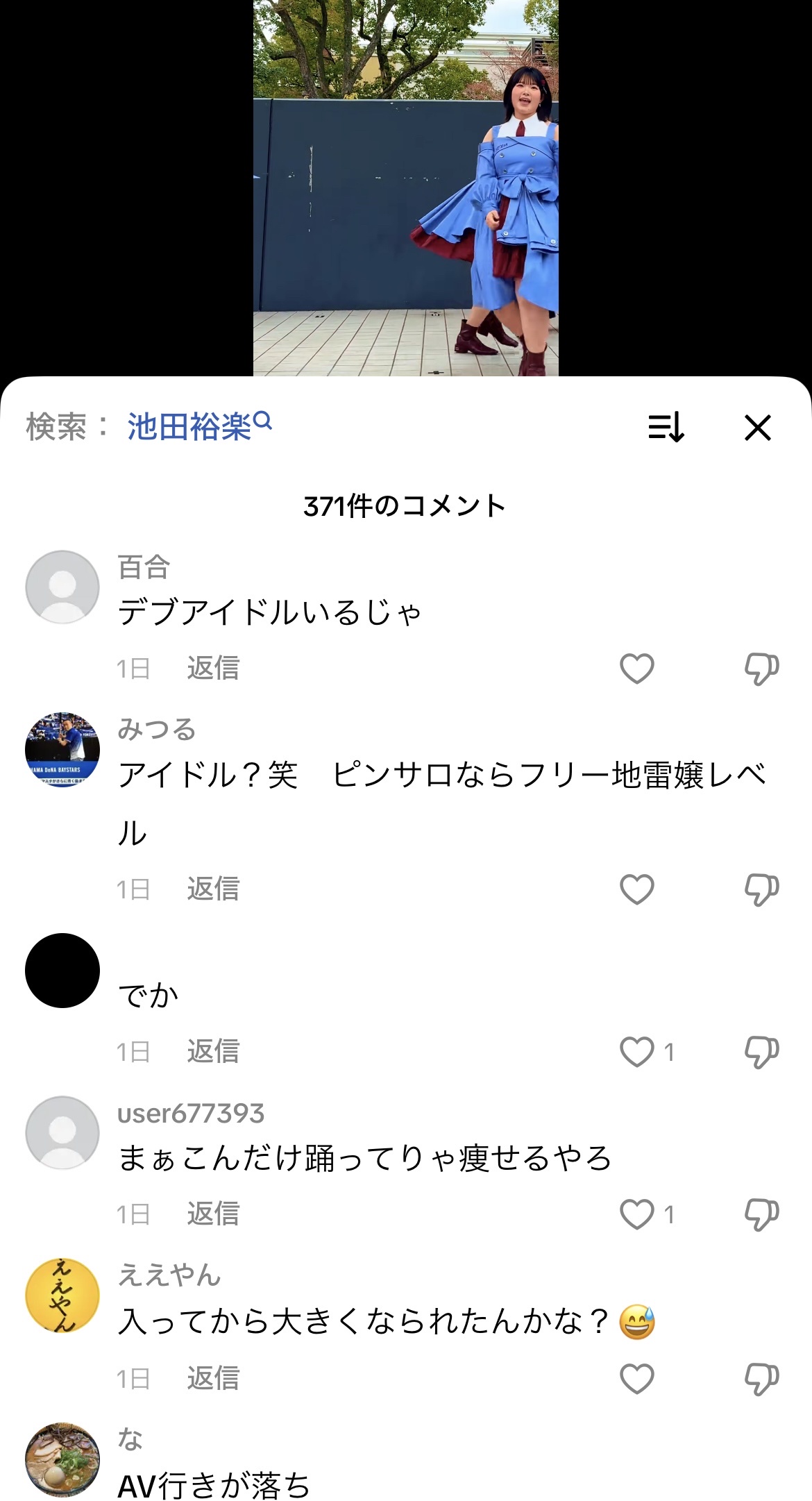The image size is (812, 1501).
Task: Like user677393's comment
Action: [636, 1214]
